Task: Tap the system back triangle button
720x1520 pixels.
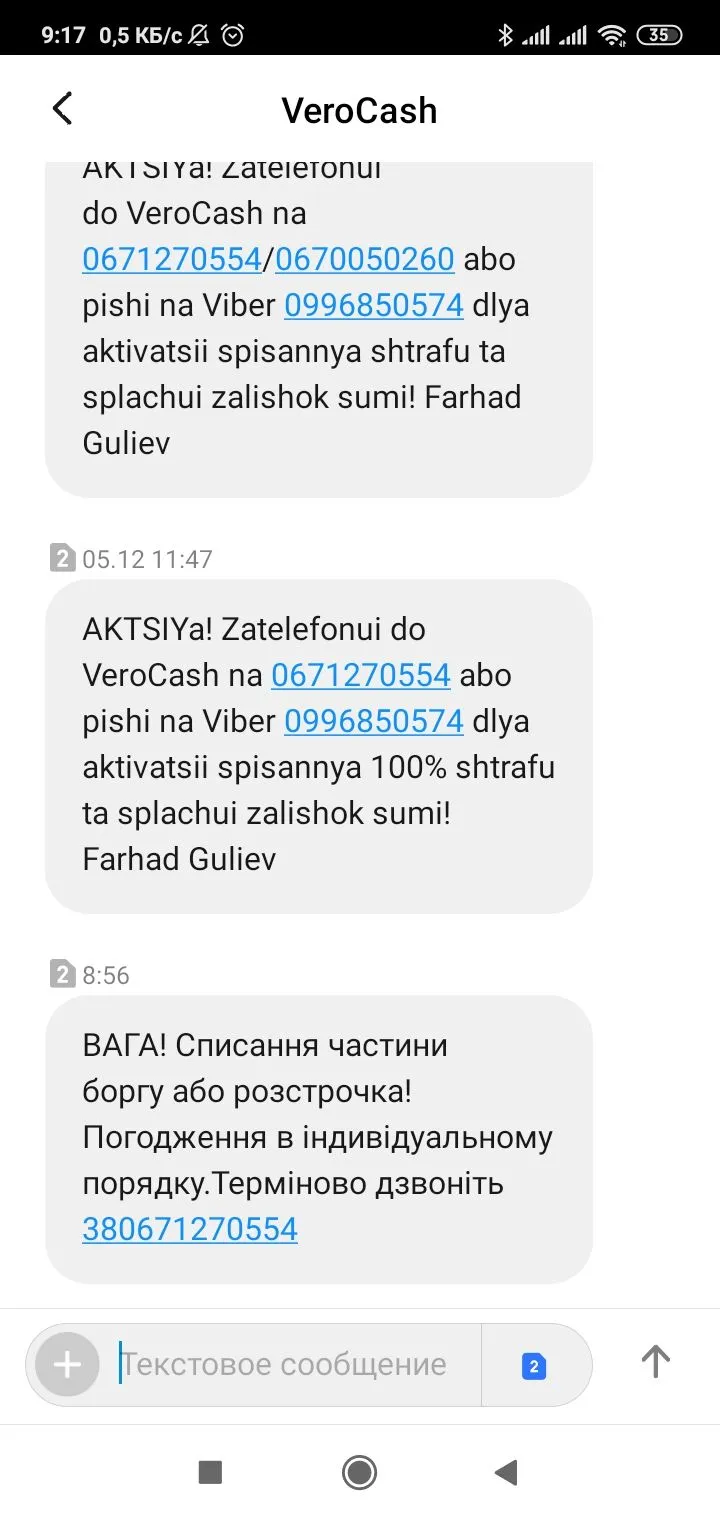Action: pos(506,1472)
